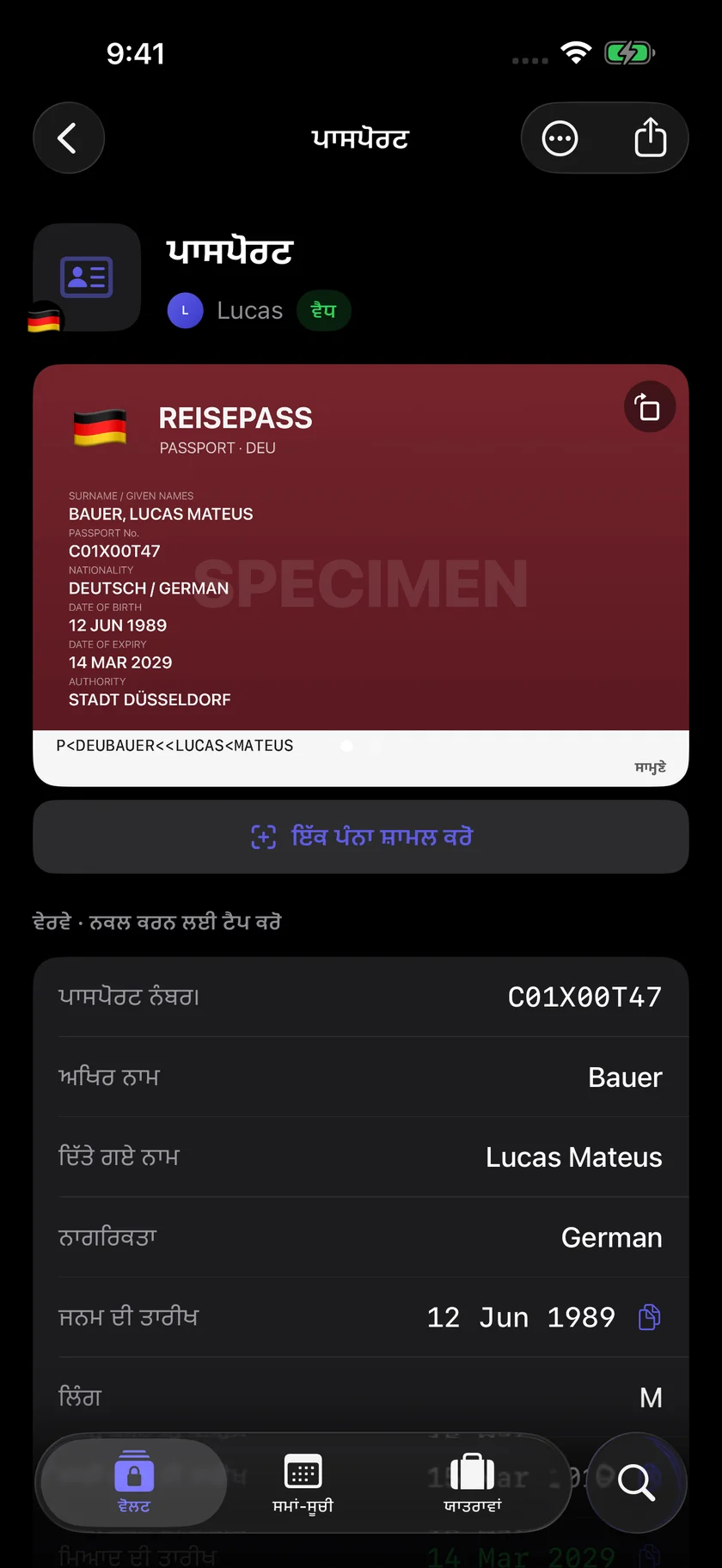Switch to the ਯਾਤਰਾਵਾਂ tab
Screen dimensions: 722x1568
[x=473, y=1482]
